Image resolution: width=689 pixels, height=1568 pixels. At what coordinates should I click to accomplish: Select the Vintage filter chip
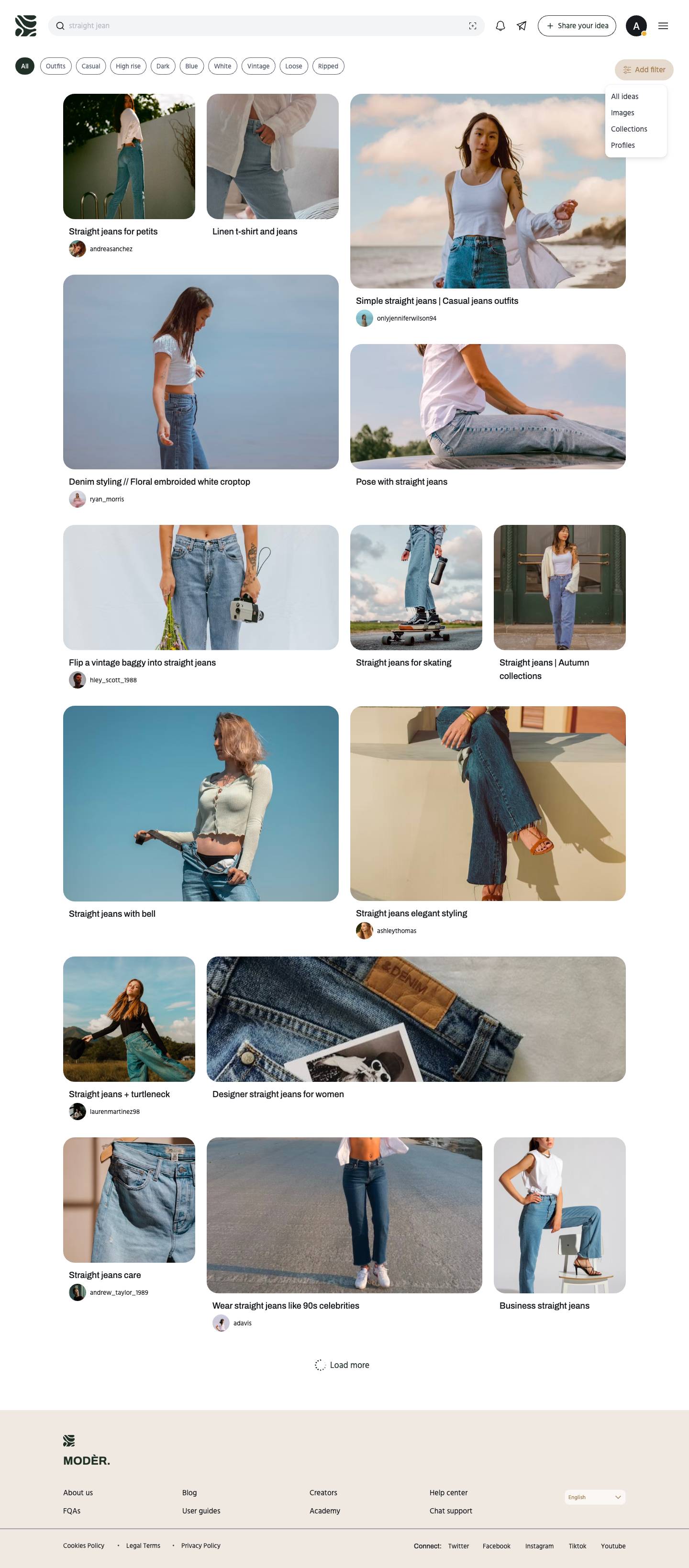pyautogui.click(x=258, y=67)
